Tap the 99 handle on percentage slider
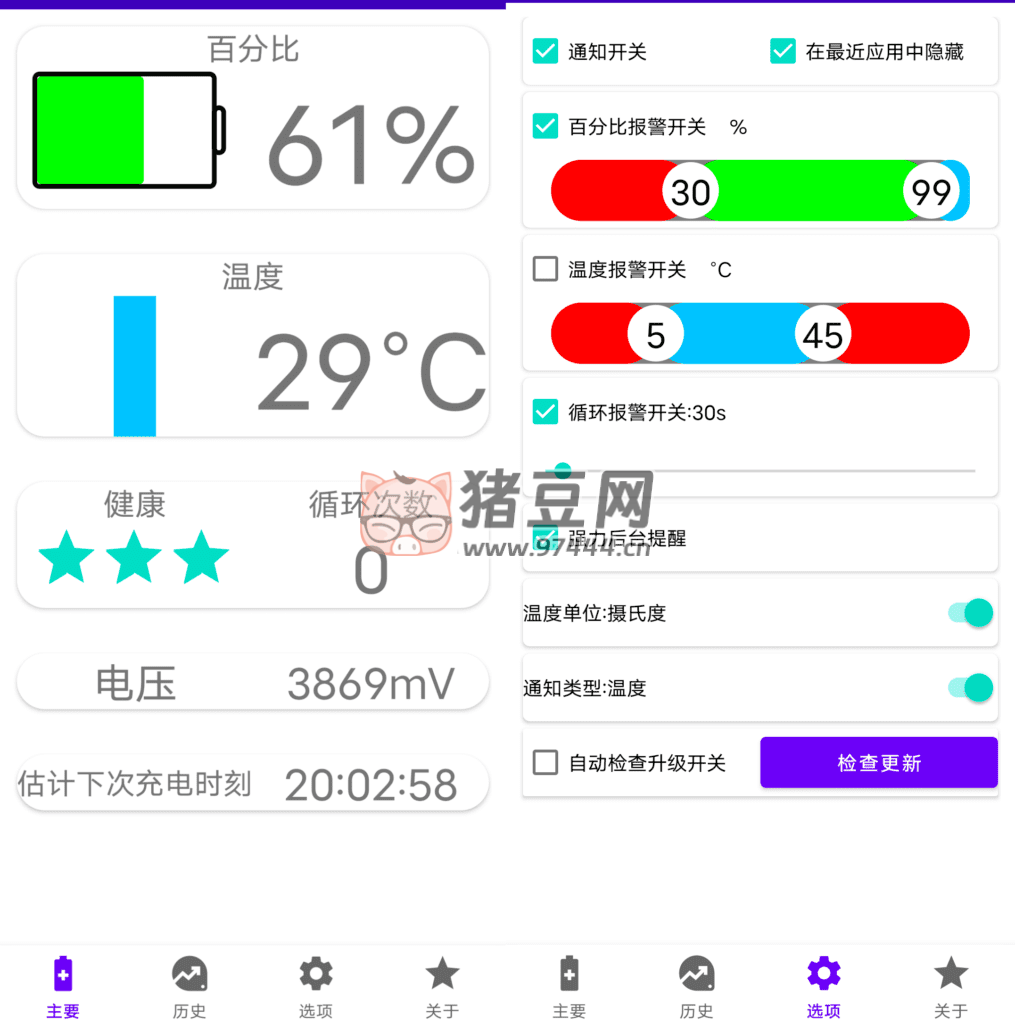 coord(931,191)
